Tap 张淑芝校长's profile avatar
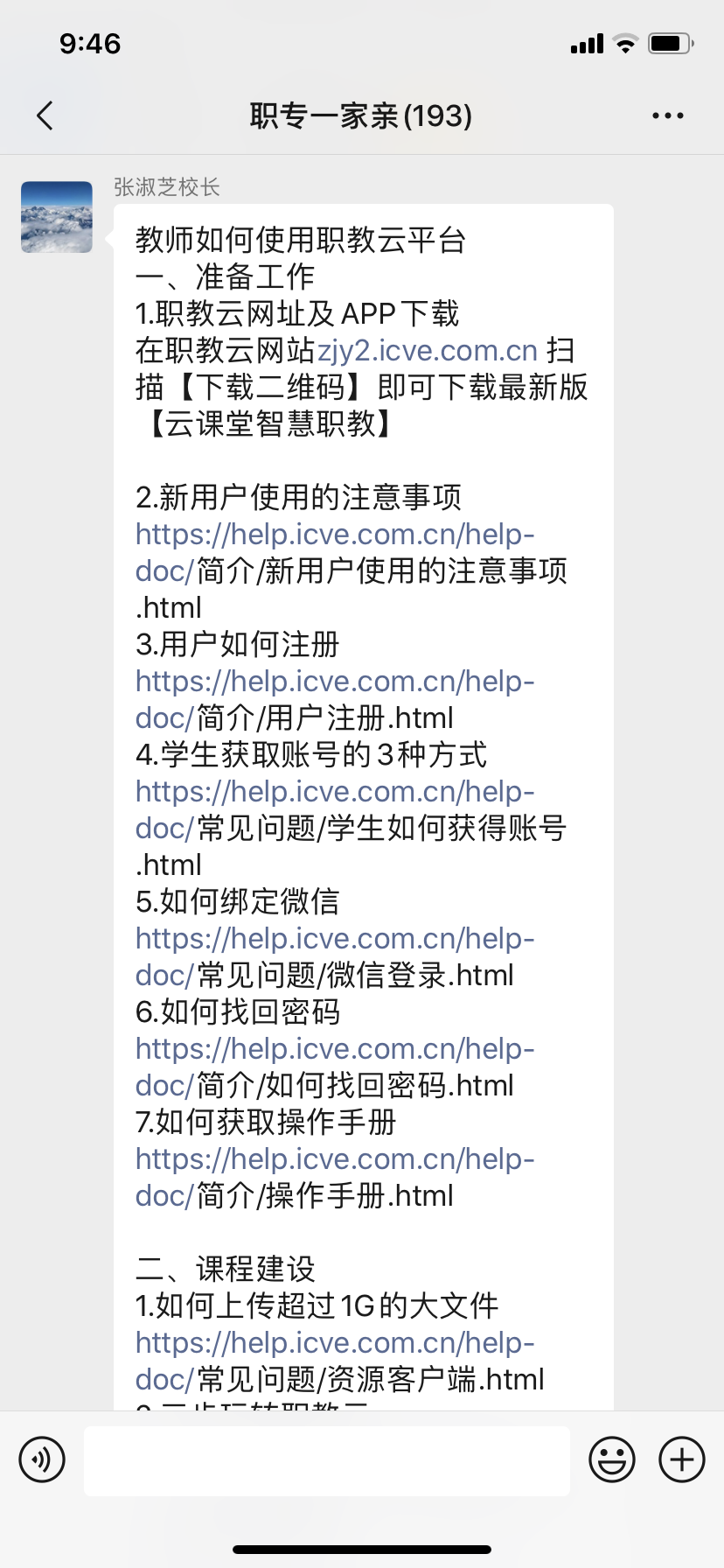This screenshot has width=724, height=1568. 57,217
